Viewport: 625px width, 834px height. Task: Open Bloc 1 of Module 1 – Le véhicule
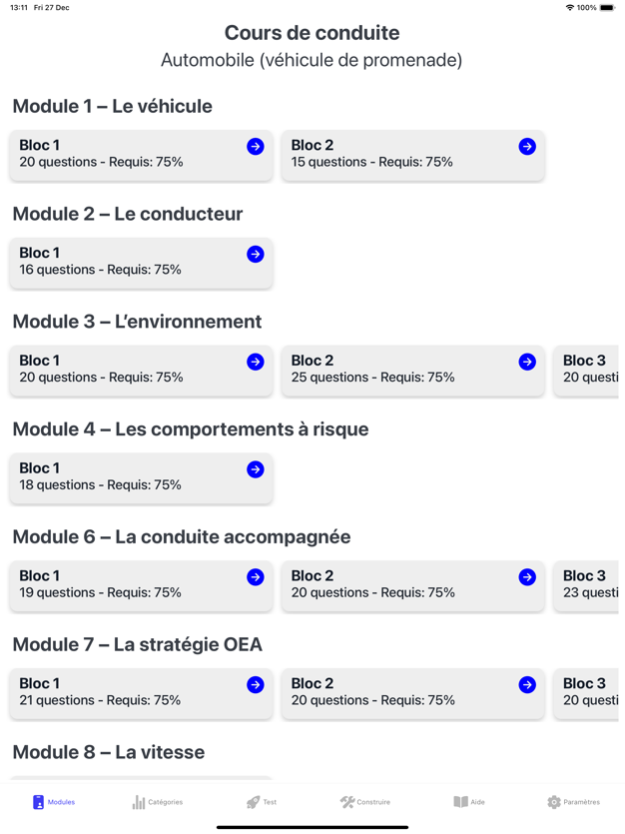pyautogui.click(x=140, y=154)
